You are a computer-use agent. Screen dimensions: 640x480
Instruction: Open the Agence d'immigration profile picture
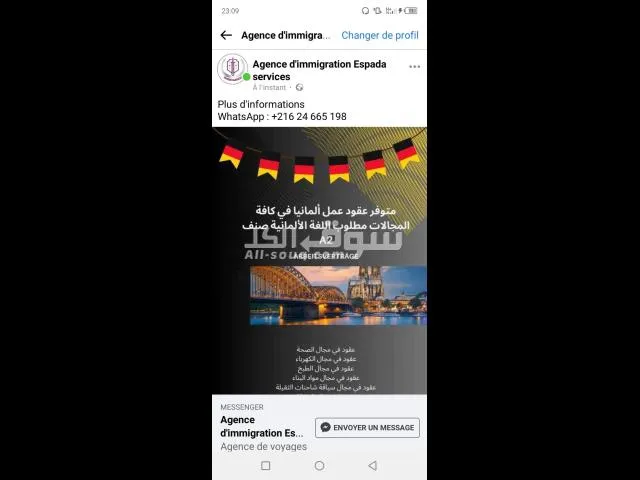(232, 69)
